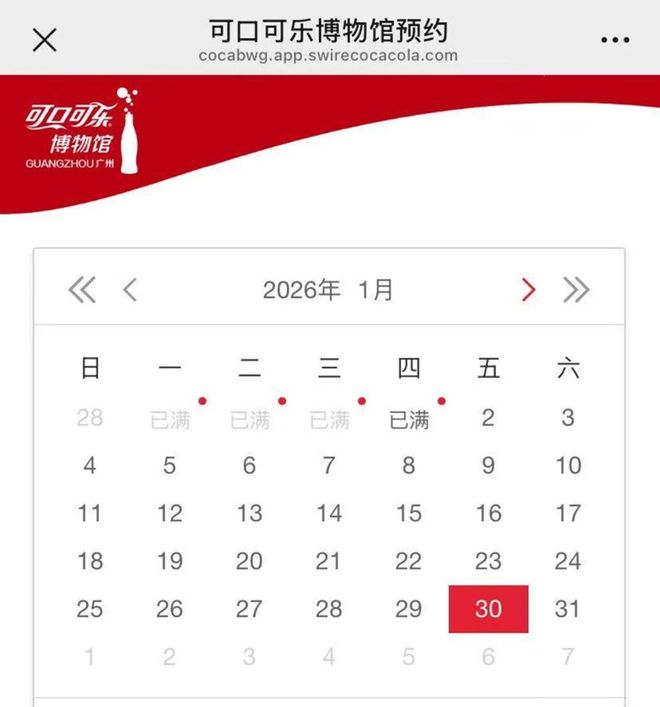Viewport: 660px width, 707px height.
Task: Go to the previous month
Action: coord(130,291)
